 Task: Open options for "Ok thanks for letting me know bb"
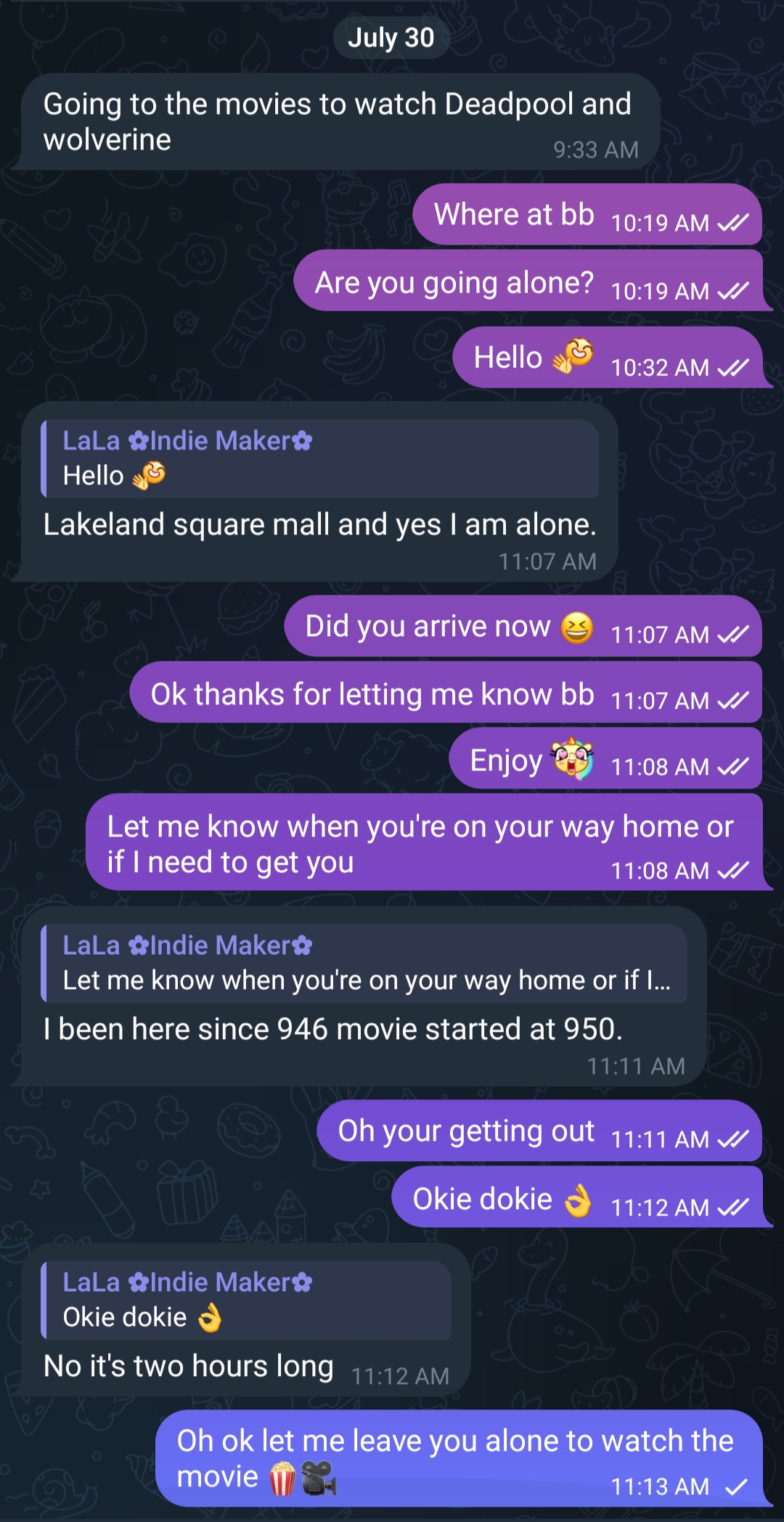coord(446,692)
